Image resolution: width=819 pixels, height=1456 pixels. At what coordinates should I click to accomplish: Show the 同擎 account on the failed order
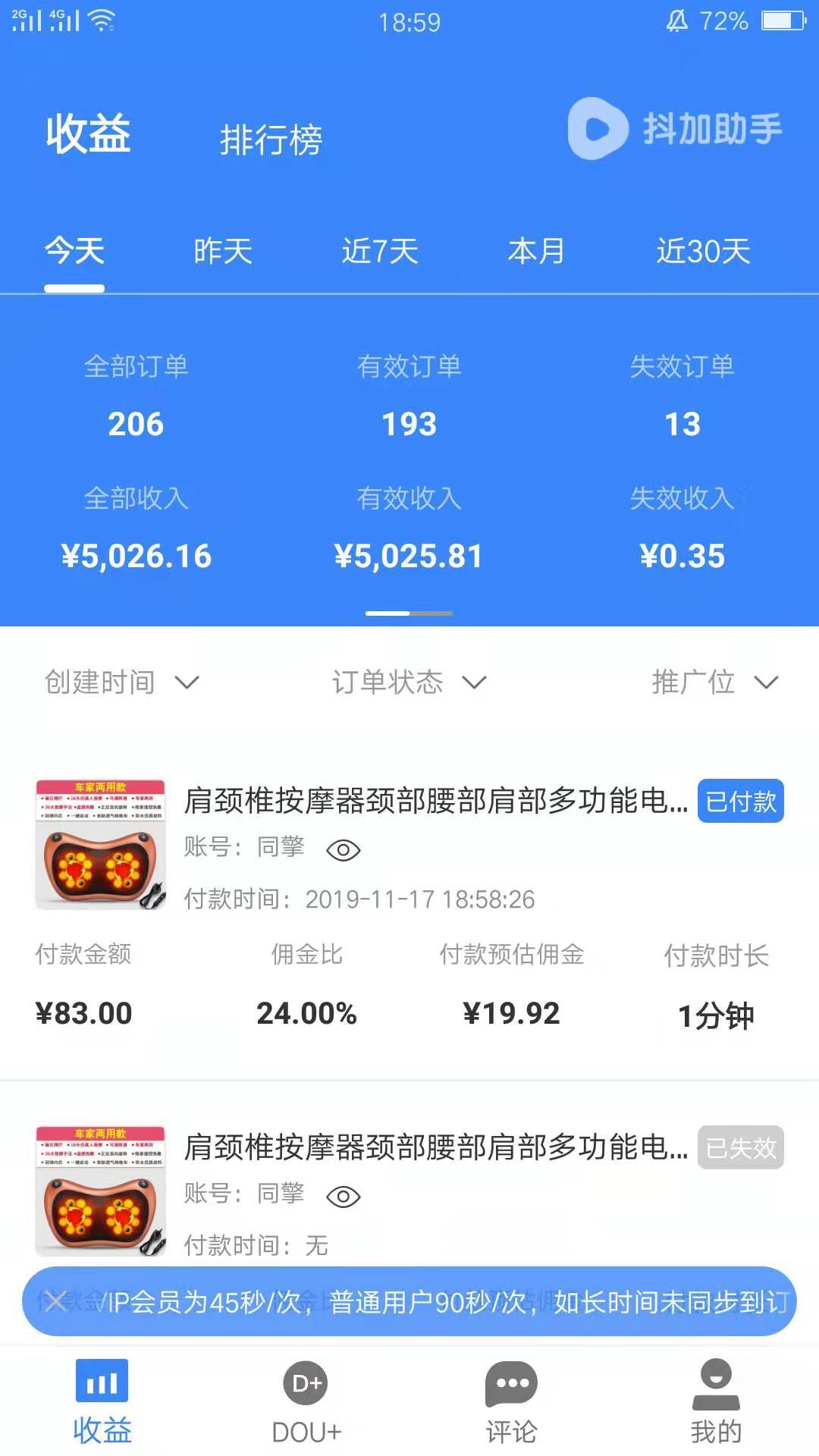(x=344, y=1195)
